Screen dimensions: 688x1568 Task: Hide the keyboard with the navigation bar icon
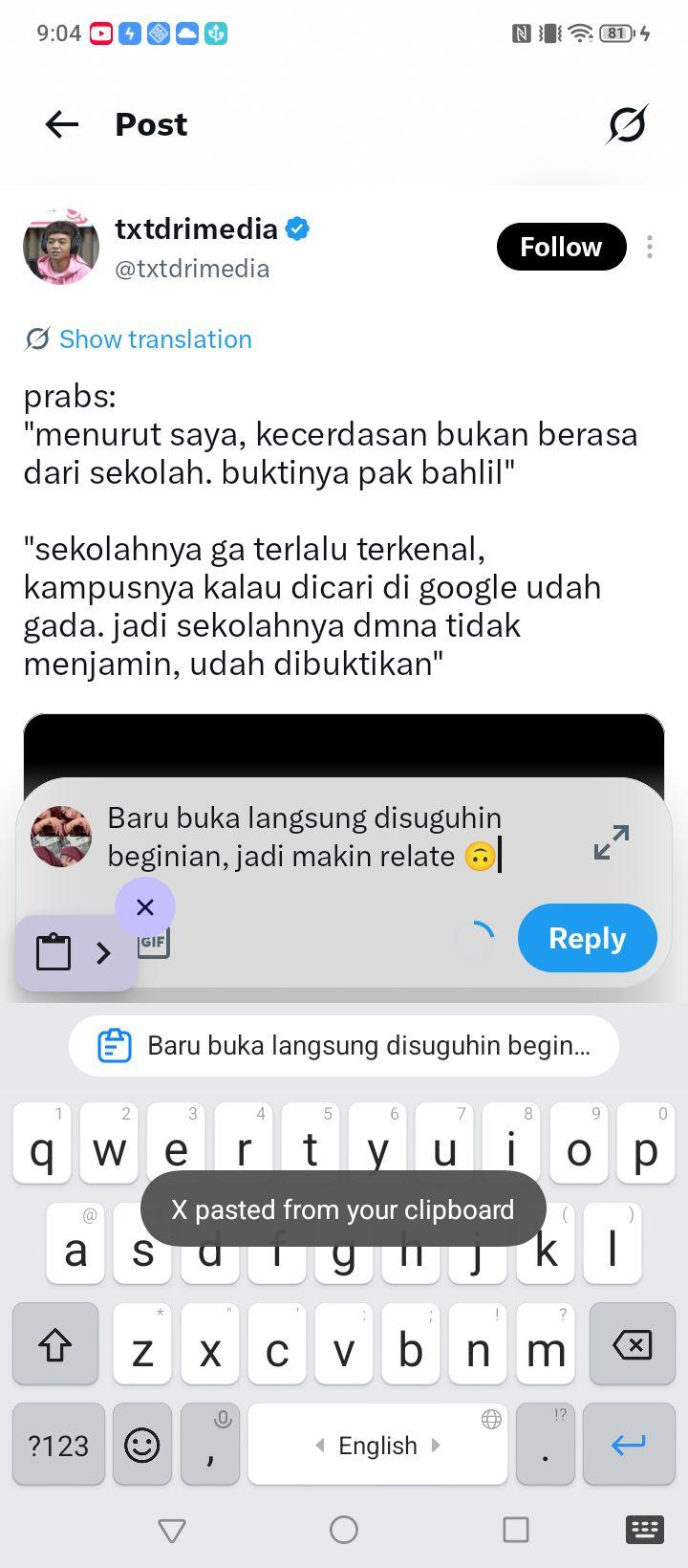tap(645, 1529)
